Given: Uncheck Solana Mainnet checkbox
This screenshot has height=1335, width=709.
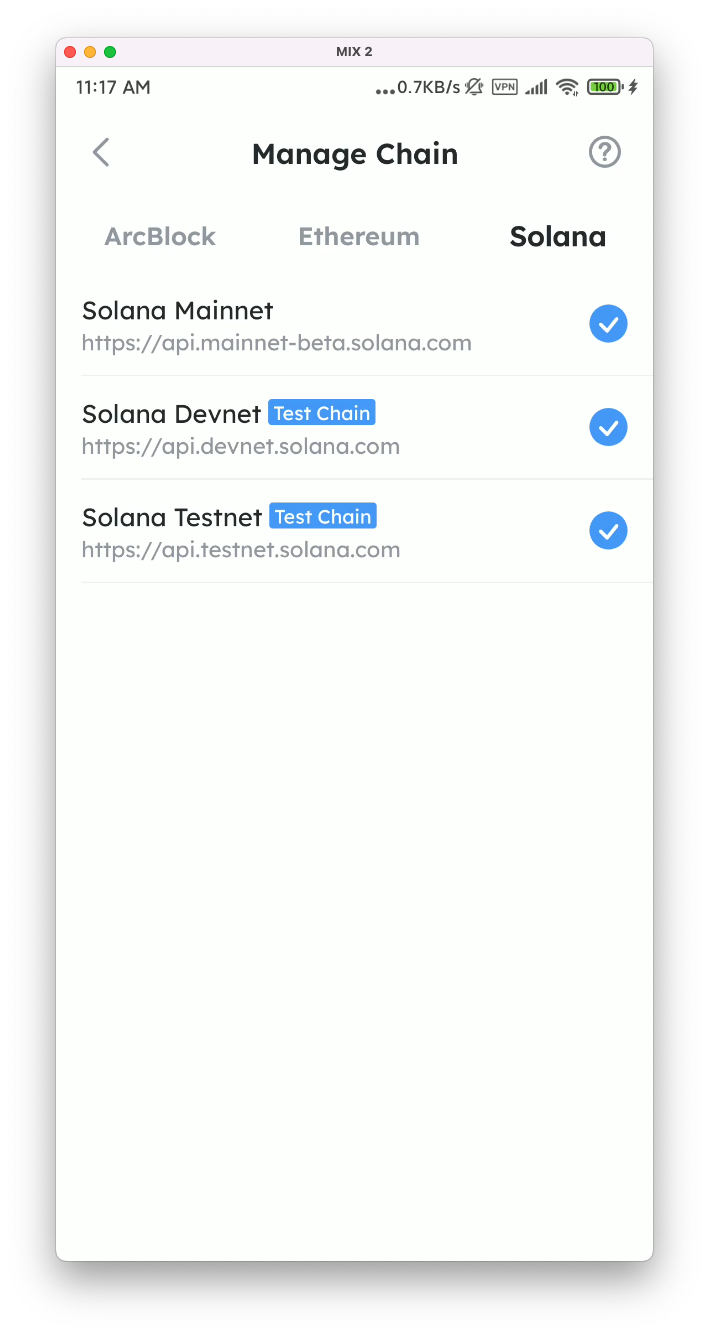Looking at the screenshot, I should click(608, 324).
